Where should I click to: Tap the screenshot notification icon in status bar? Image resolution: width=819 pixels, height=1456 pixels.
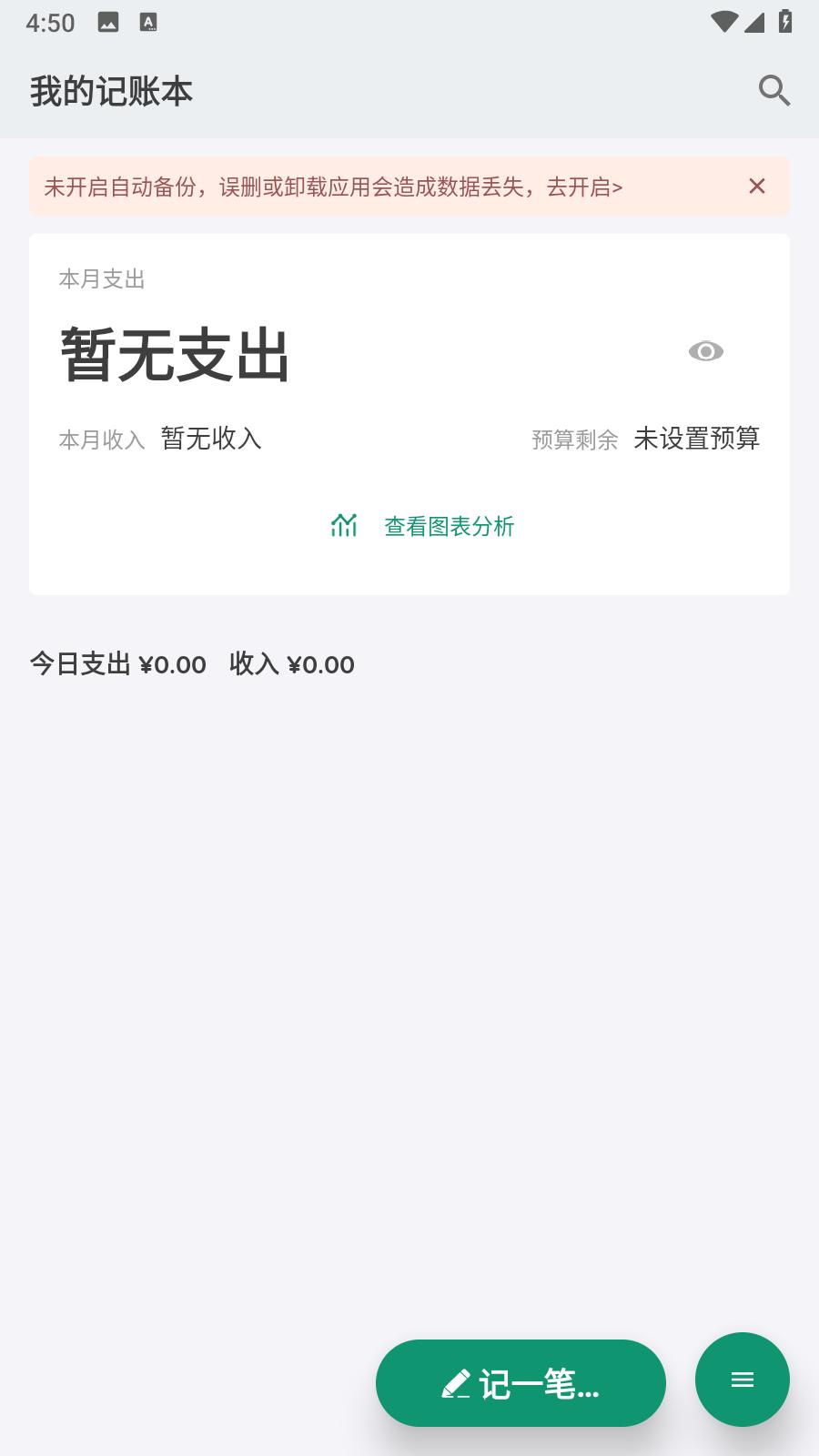pos(109,22)
